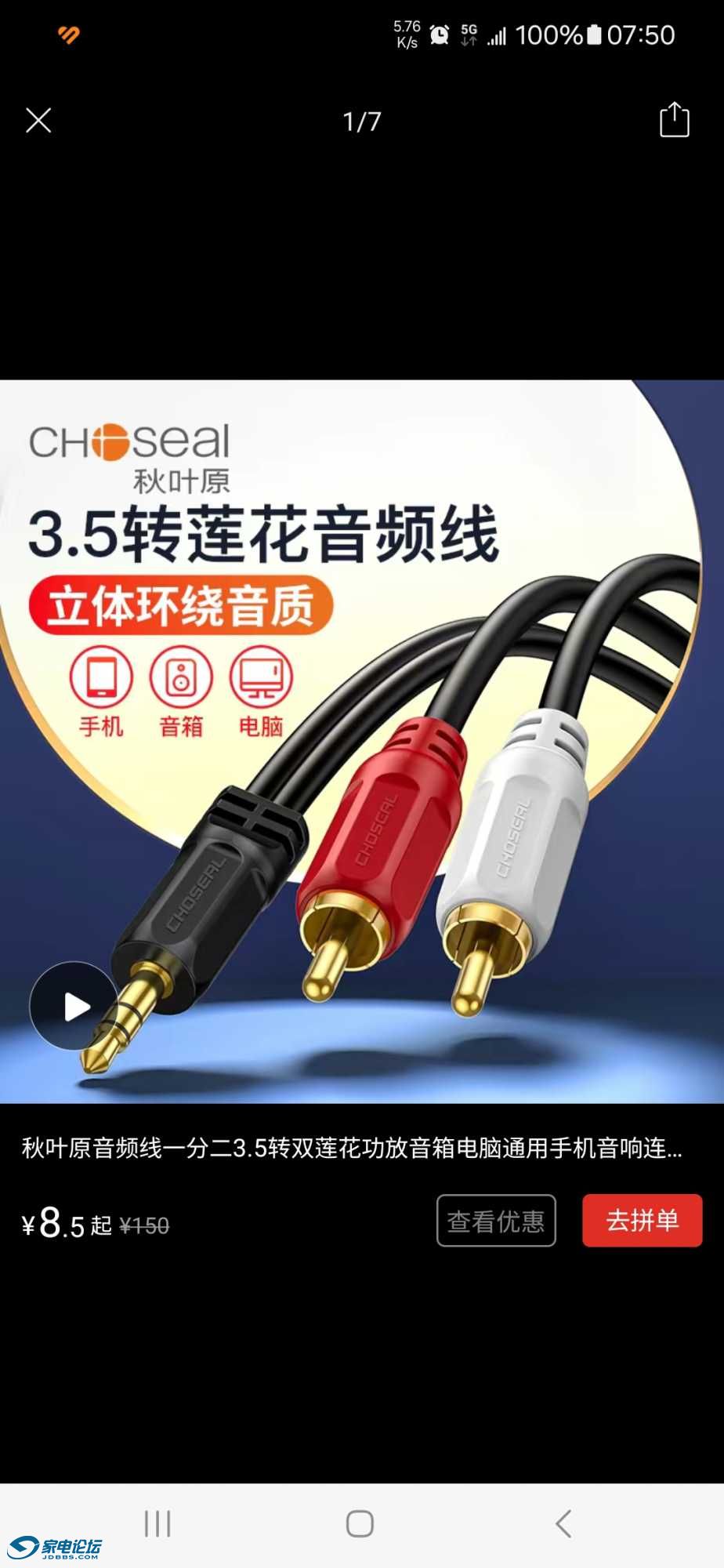This screenshot has width=724, height=1568.
Task: Tap the red 去拼单 button
Action: [x=642, y=1221]
